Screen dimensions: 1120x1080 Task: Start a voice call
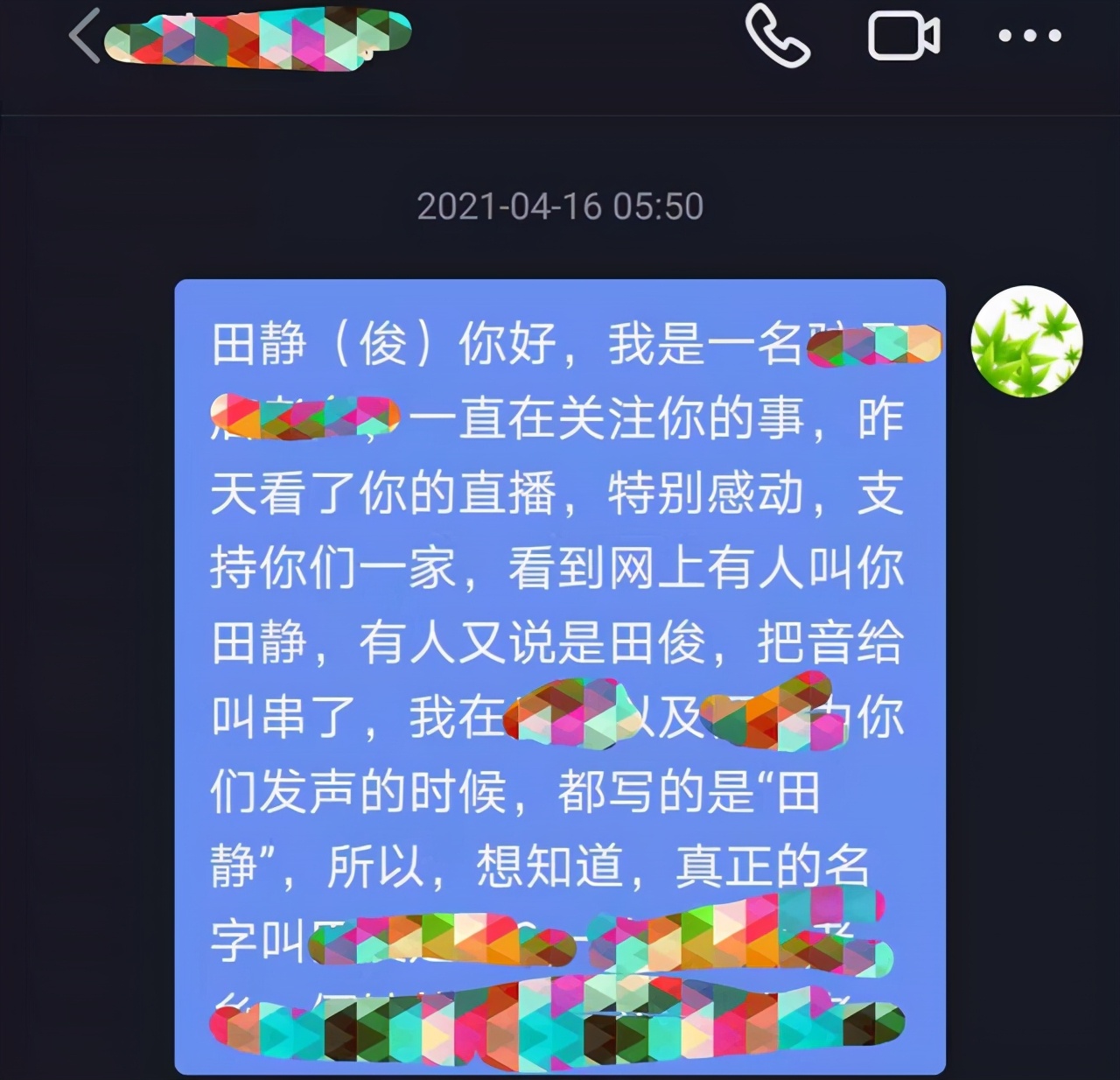777,37
